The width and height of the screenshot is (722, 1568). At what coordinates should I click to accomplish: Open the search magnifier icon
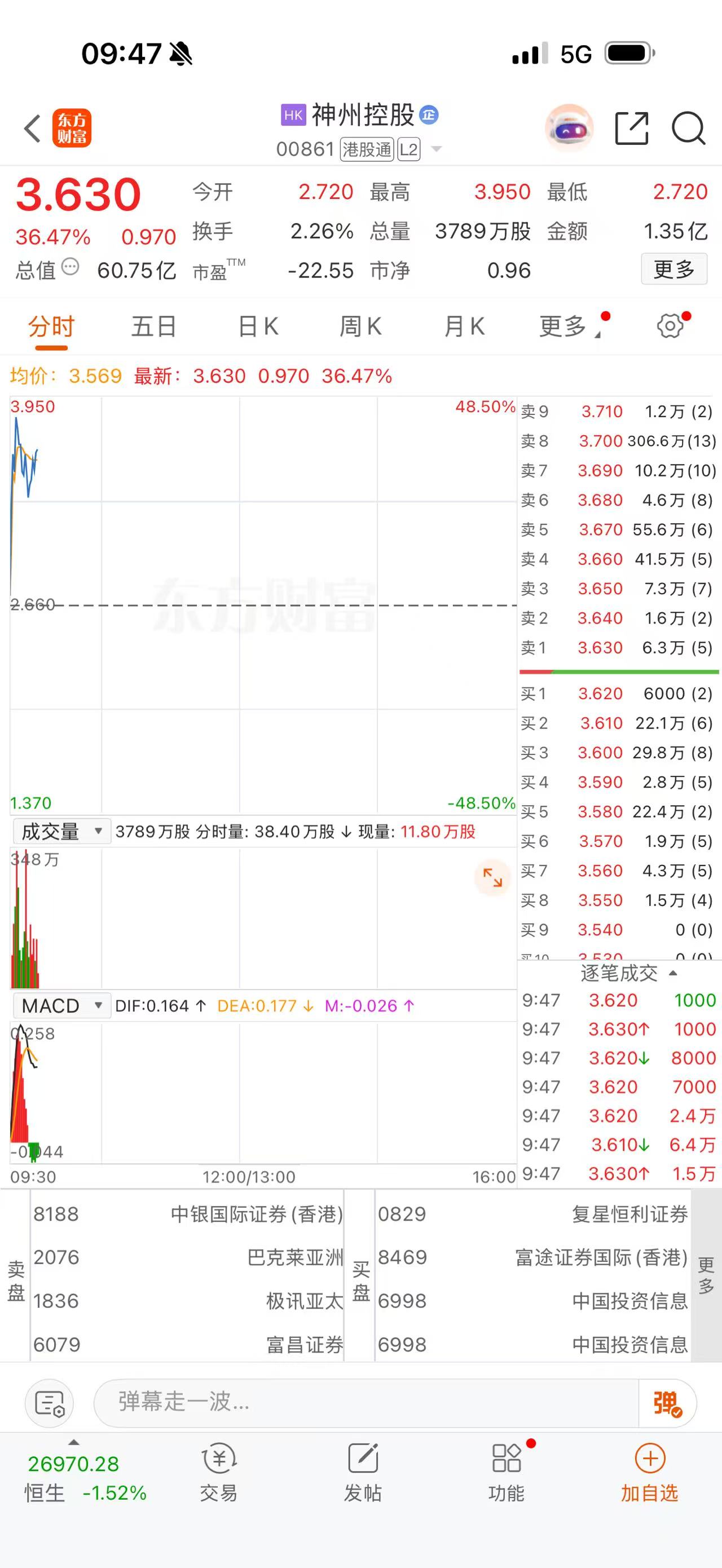pos(688,129)
